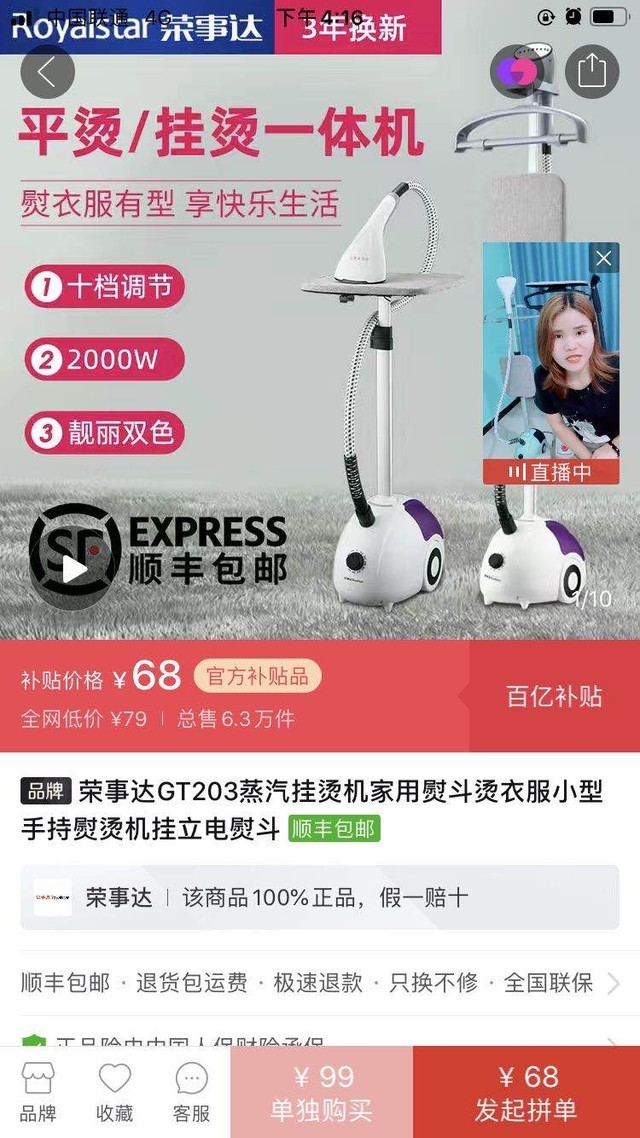Screen dimensions: 640x1138
Task: Open the 百亿补贴 subsidy page
Action: coord(554,697)
